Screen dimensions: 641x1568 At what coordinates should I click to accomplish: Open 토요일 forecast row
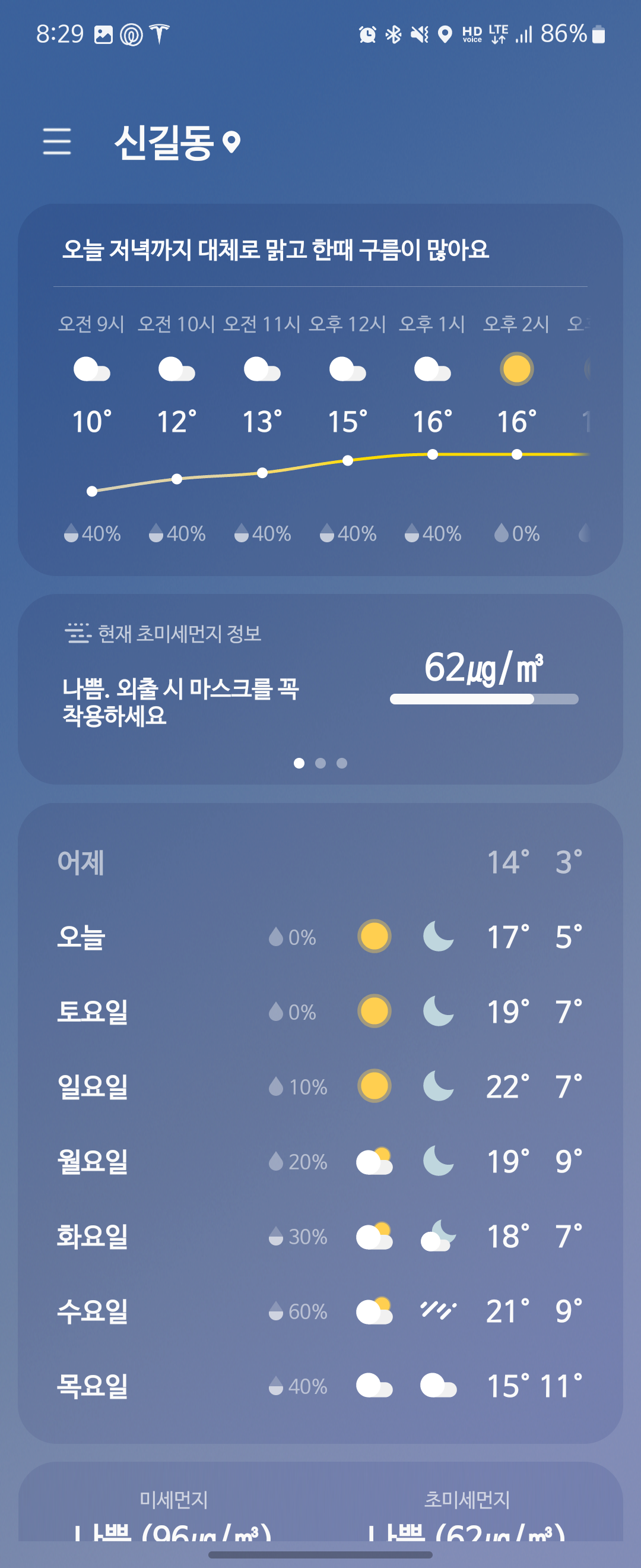coord(320,1011)
